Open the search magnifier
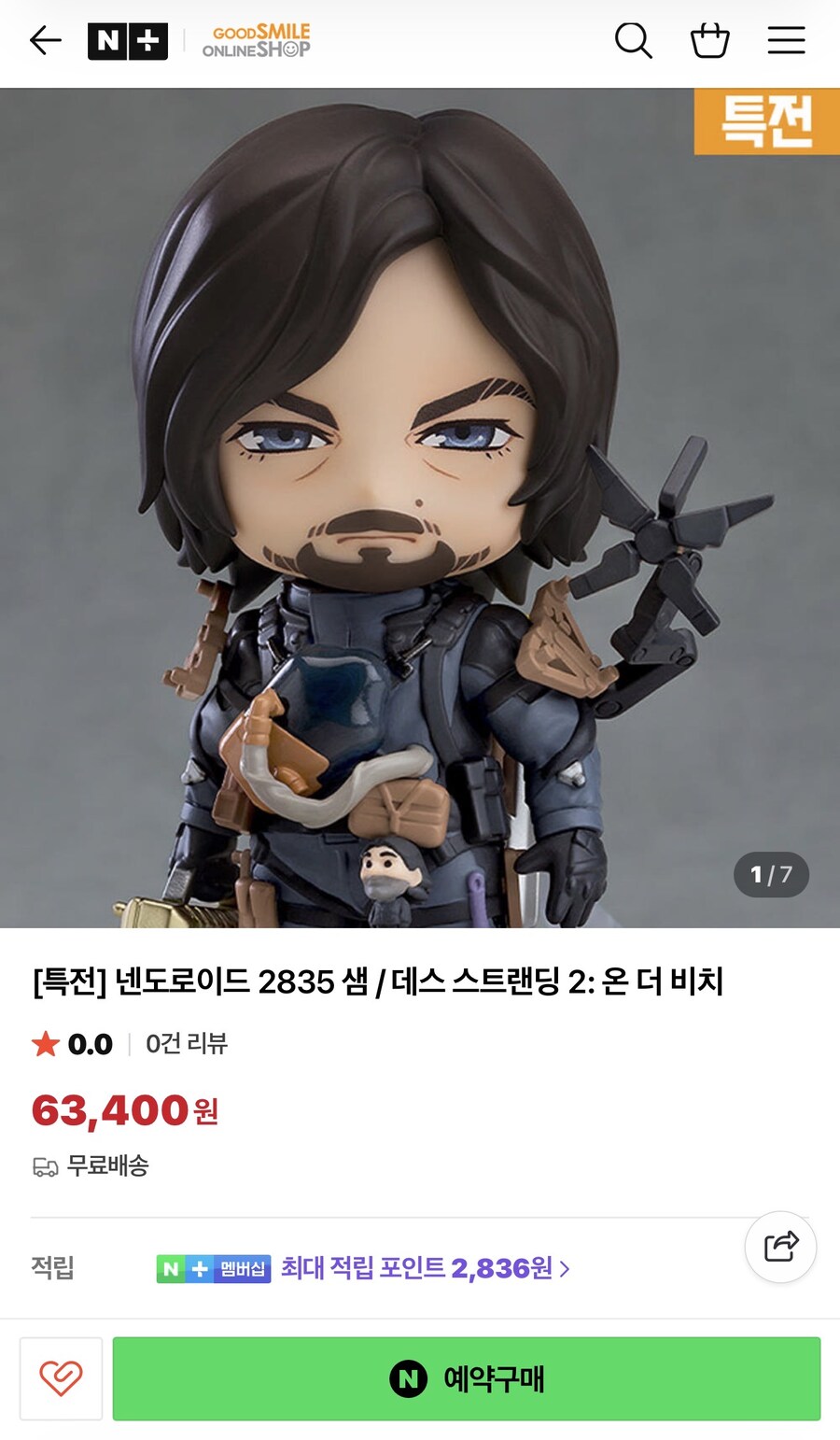Screen dimensions: 840x1440 (x=633, y=41)
